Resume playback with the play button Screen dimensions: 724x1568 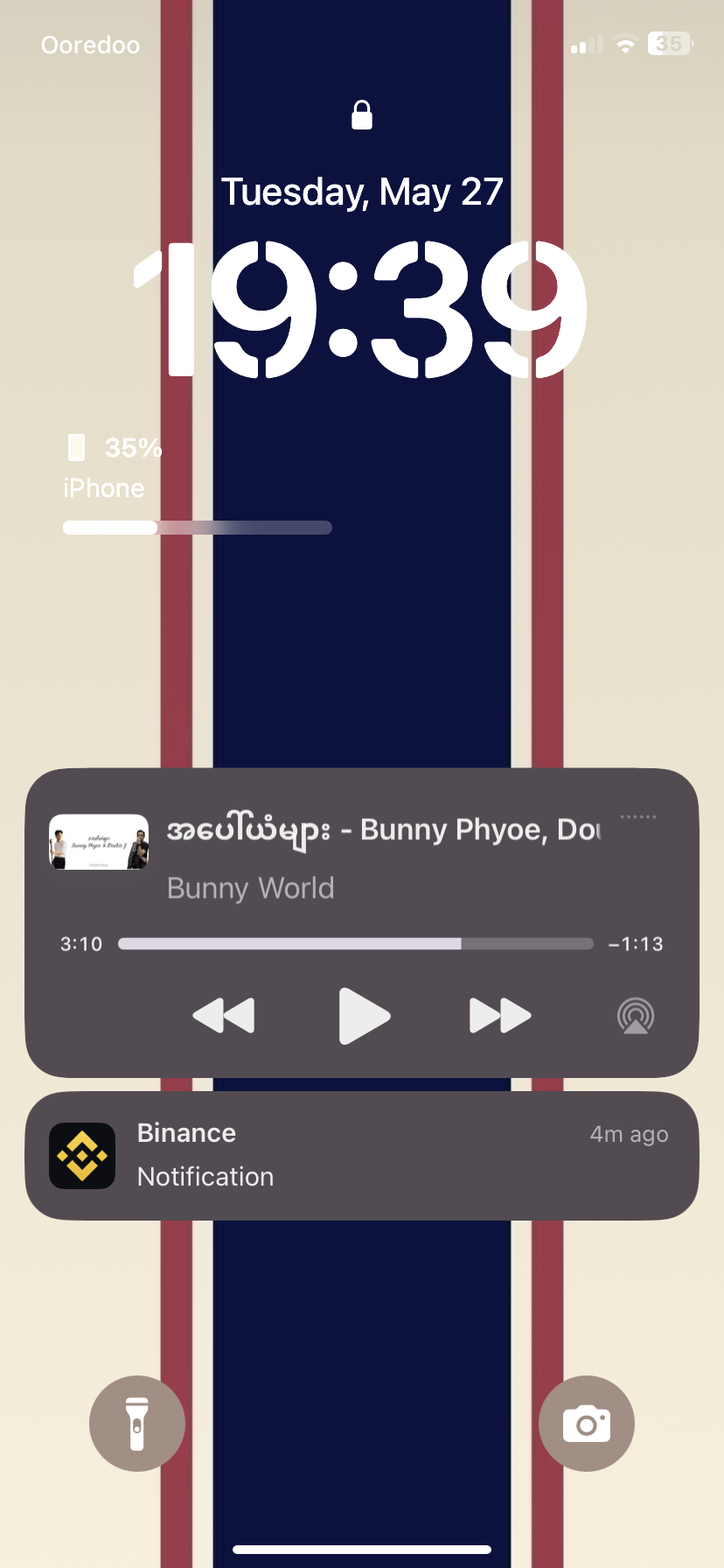(364, 1016)
